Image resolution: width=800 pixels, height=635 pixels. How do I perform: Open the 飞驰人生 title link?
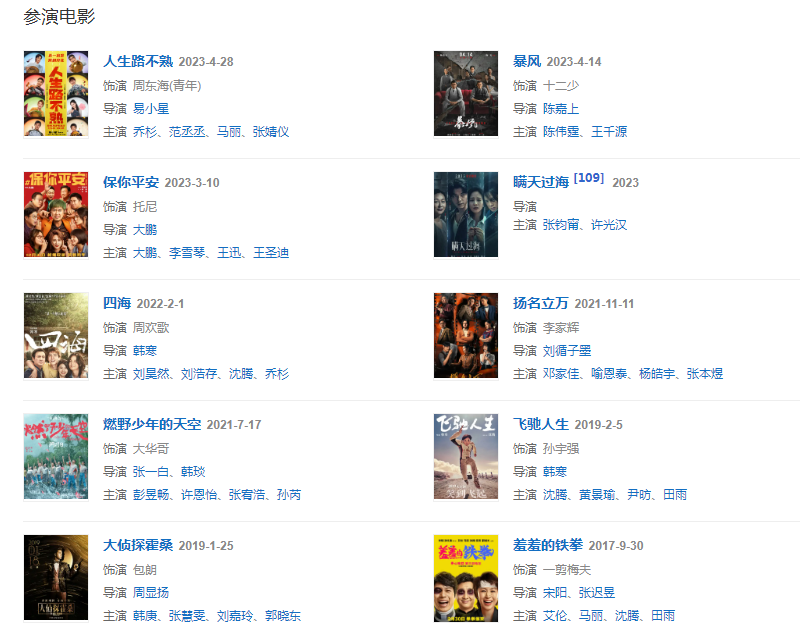(x=541, y=425)
